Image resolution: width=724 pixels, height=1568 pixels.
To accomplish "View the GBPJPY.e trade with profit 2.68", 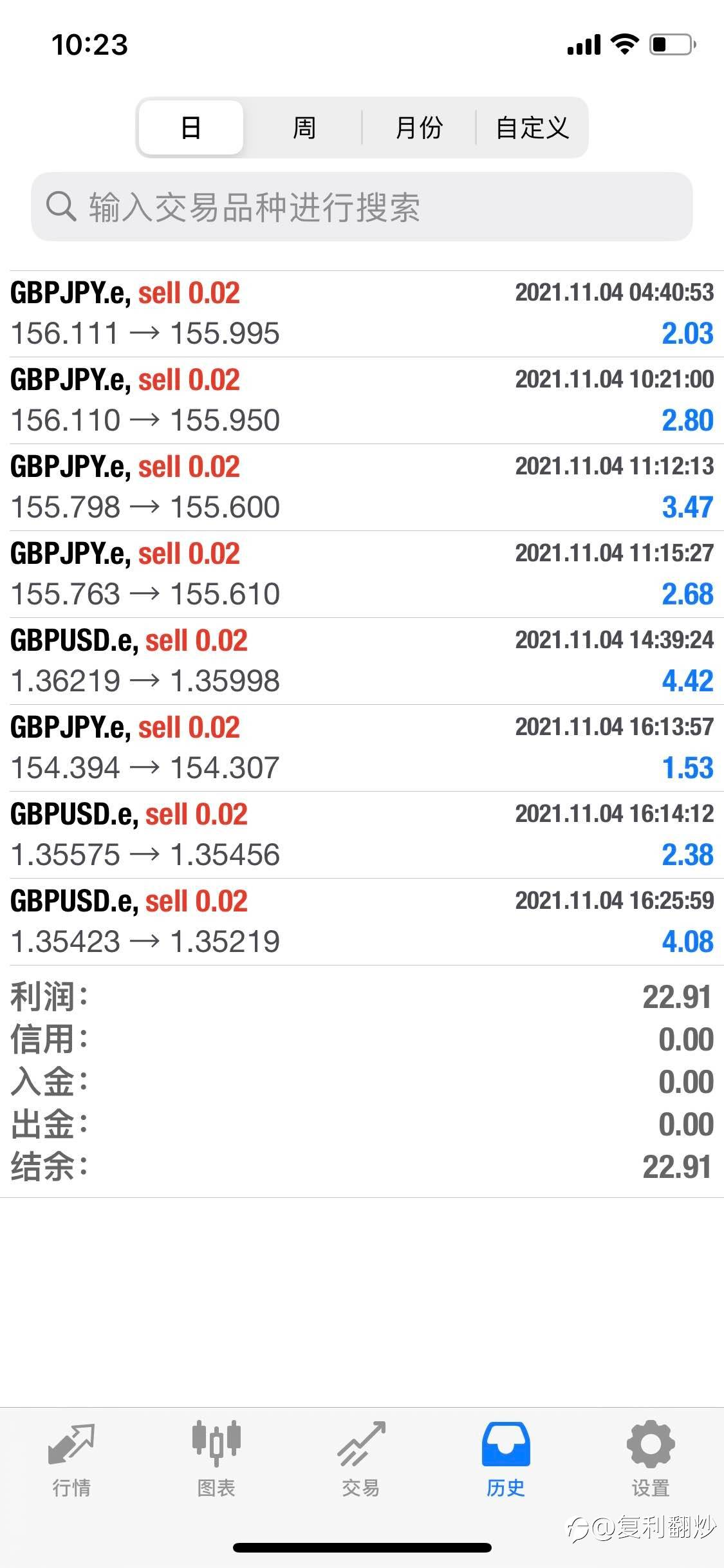I will 362,574.
